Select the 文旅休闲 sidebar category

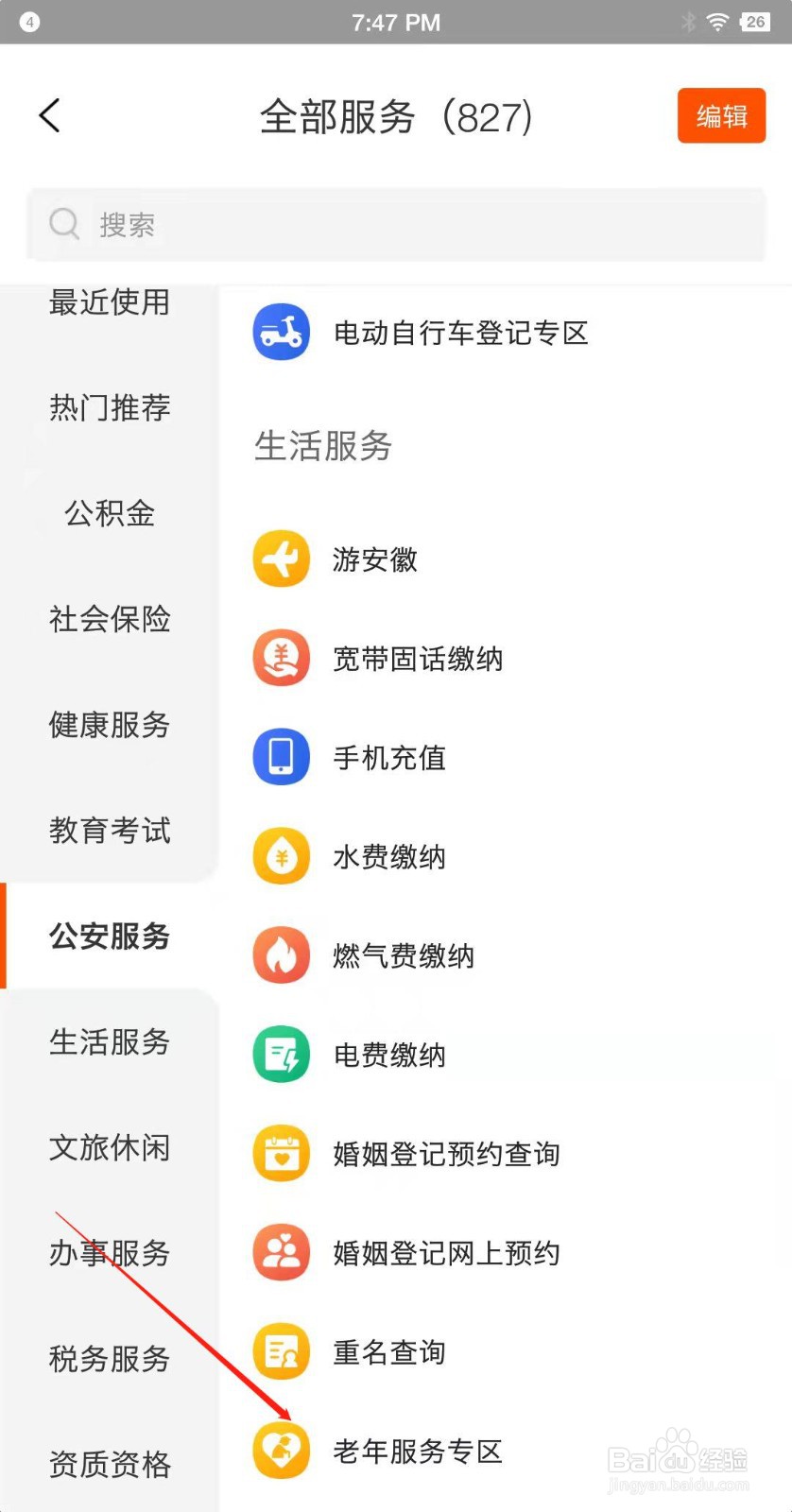[x=110, y=1148]
